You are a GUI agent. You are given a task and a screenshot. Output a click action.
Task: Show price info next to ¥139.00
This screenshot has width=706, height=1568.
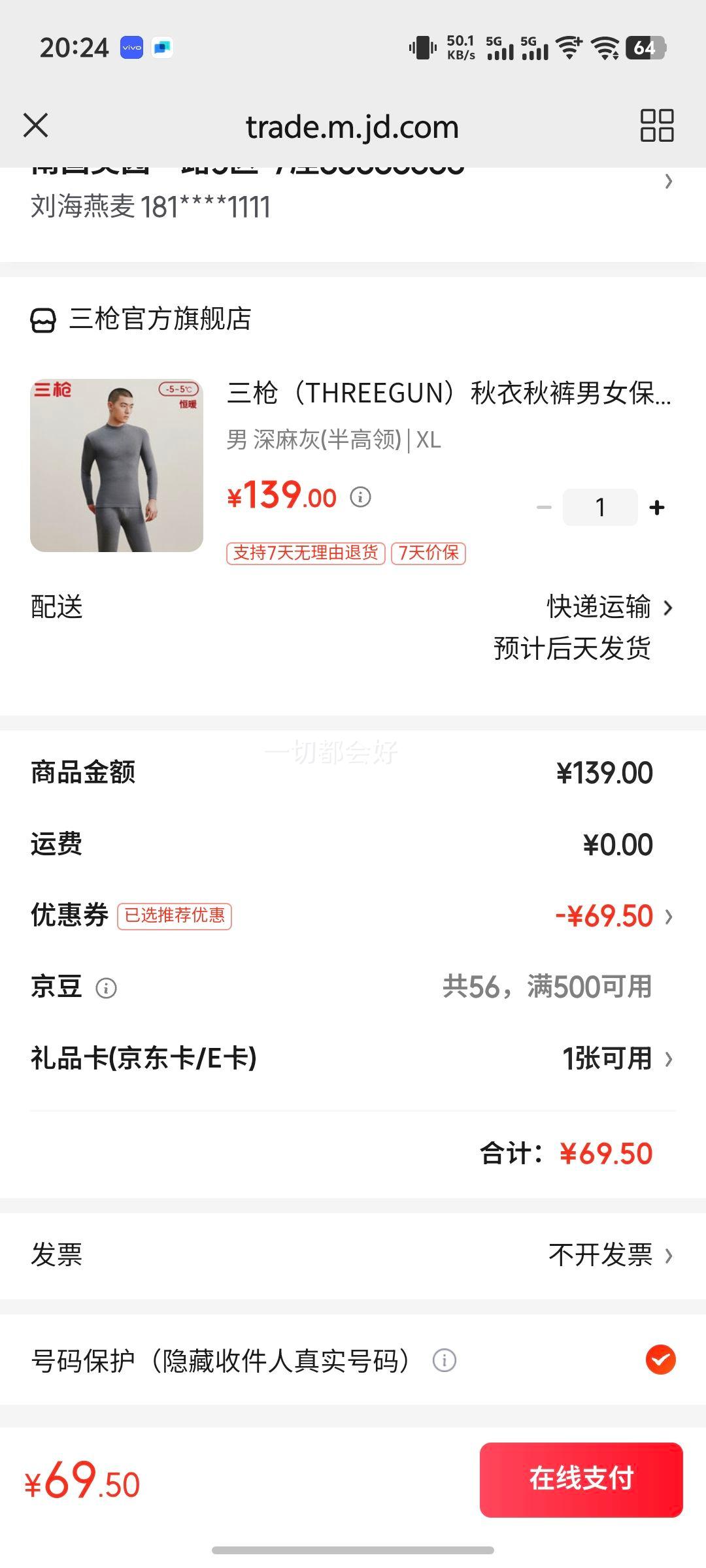point(360,497)
